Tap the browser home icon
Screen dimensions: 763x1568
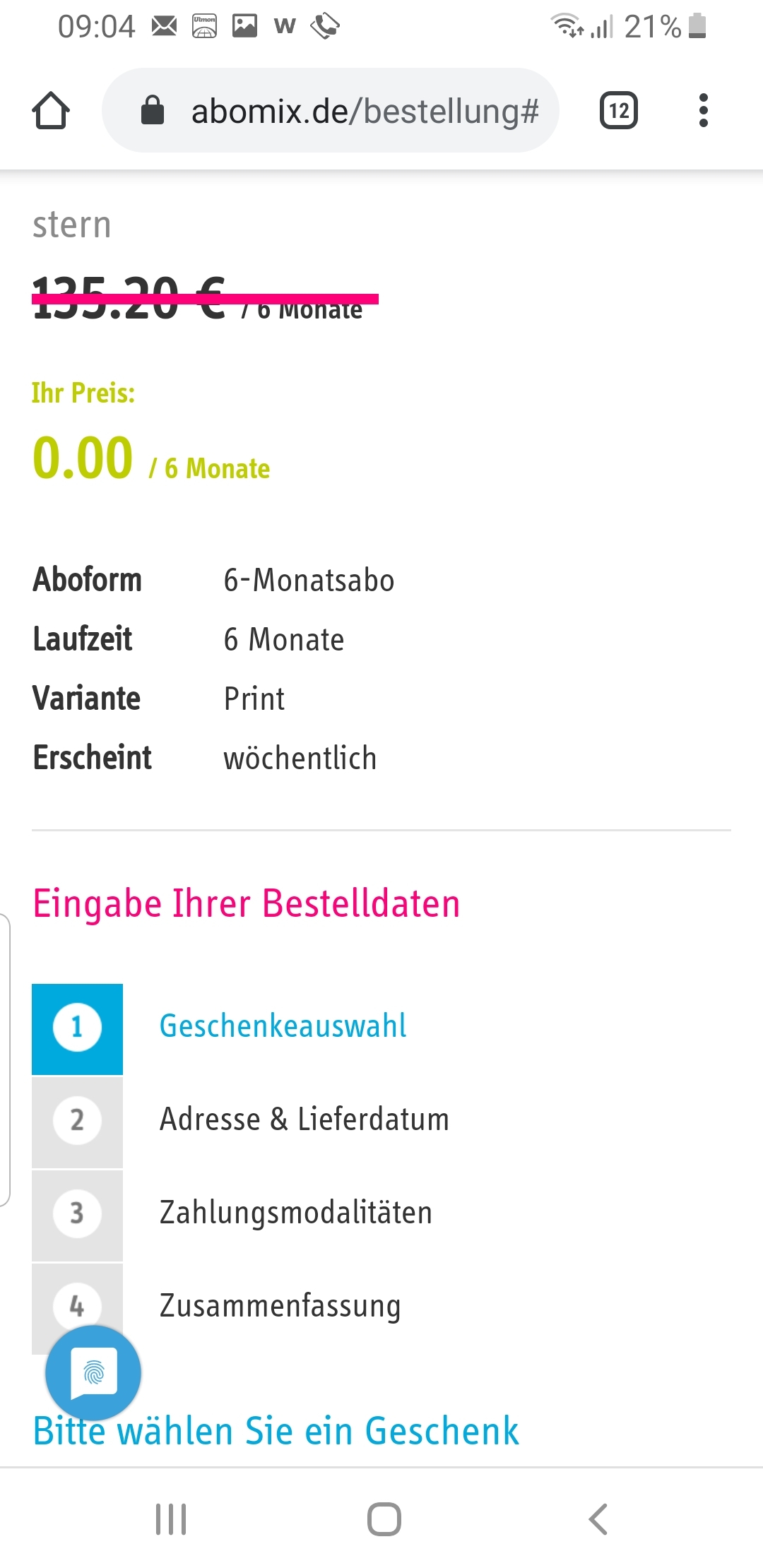click(51, 111)
